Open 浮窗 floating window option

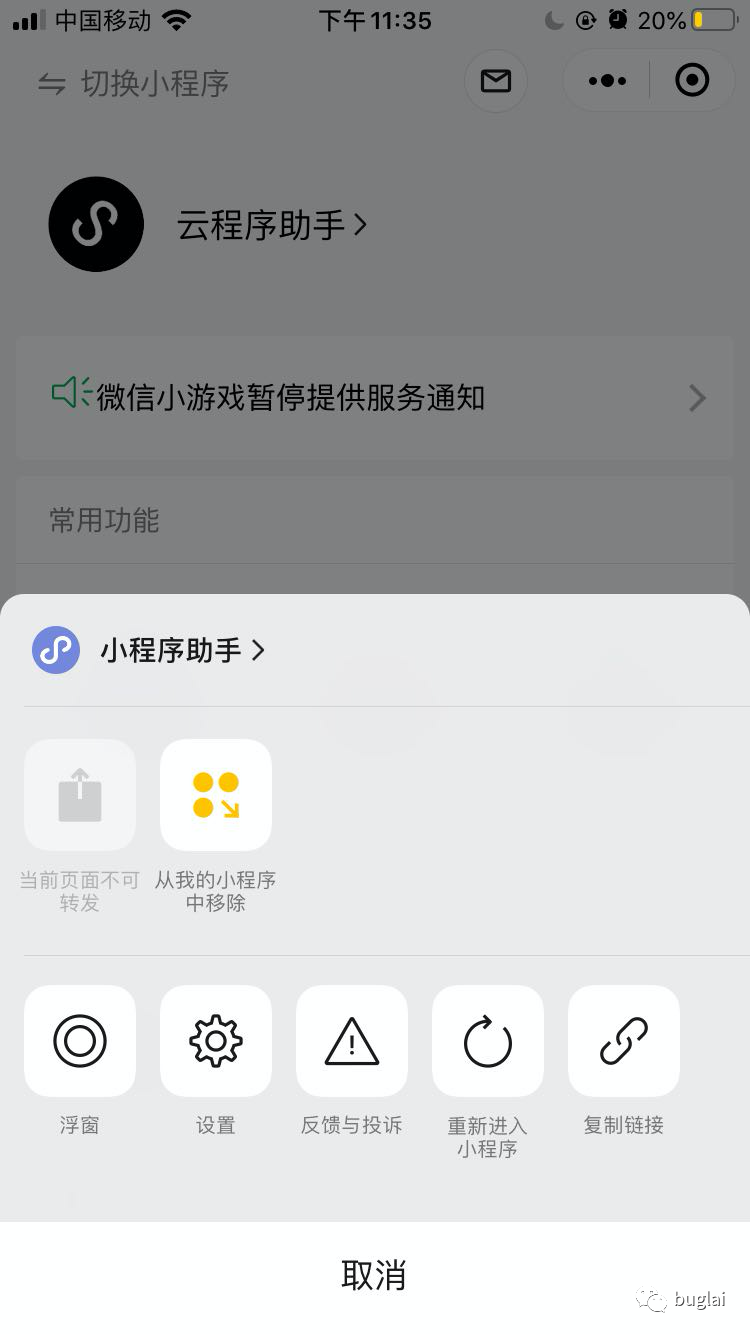(x=80, y=1041)
